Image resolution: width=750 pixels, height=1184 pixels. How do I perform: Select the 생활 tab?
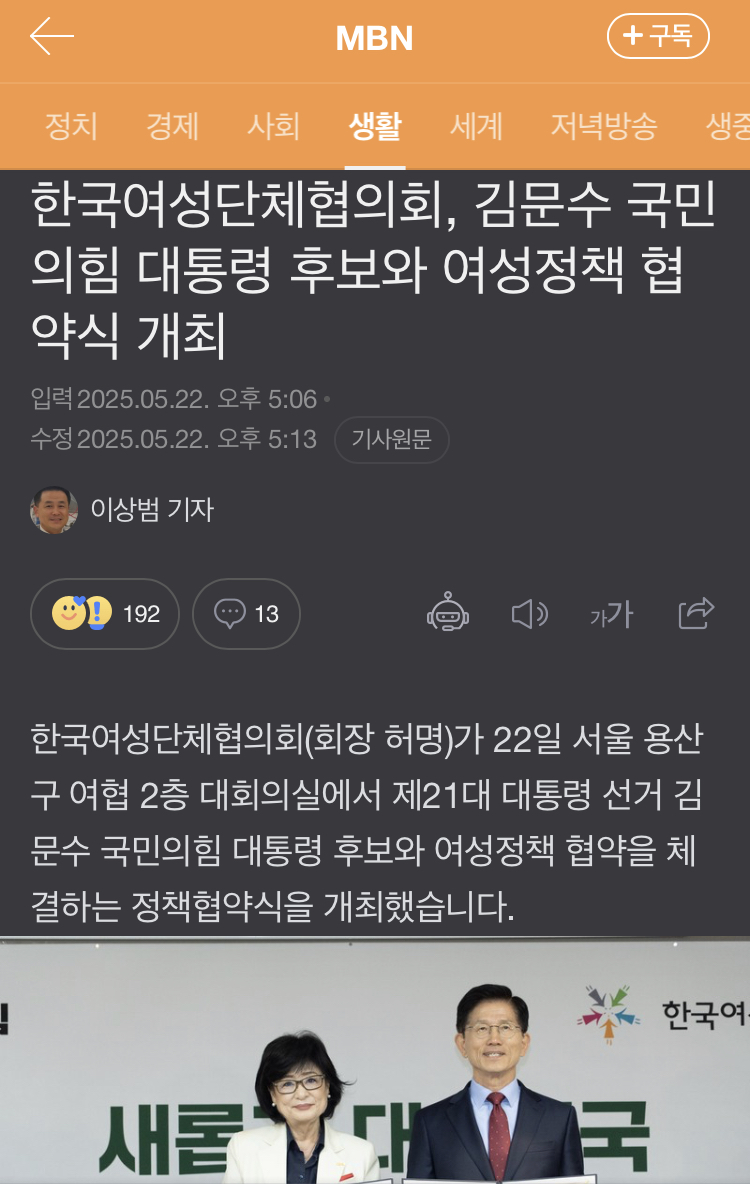pos(375,126)
